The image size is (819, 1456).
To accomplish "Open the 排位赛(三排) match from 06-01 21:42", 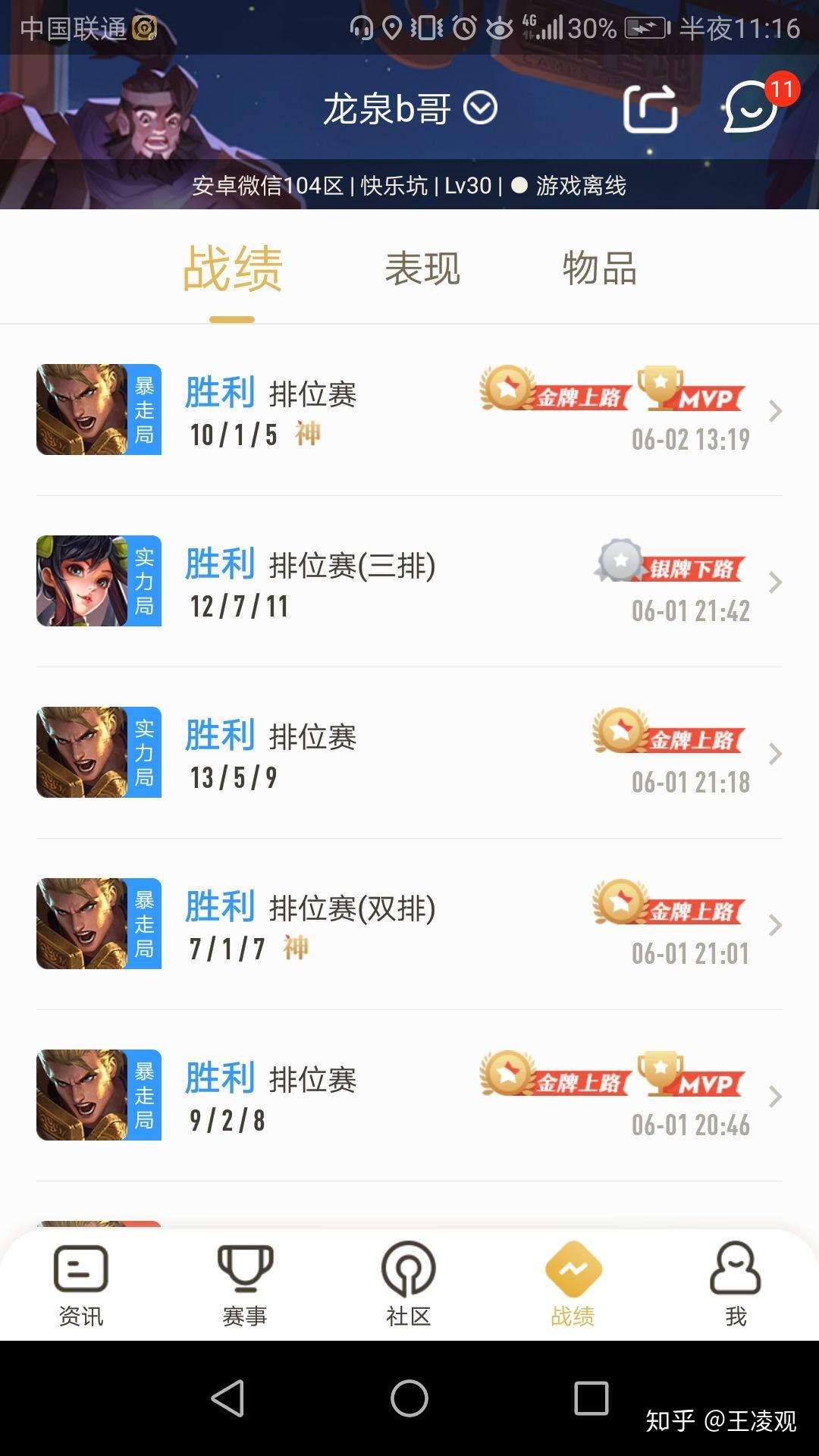I will click(x=409, y=582).
